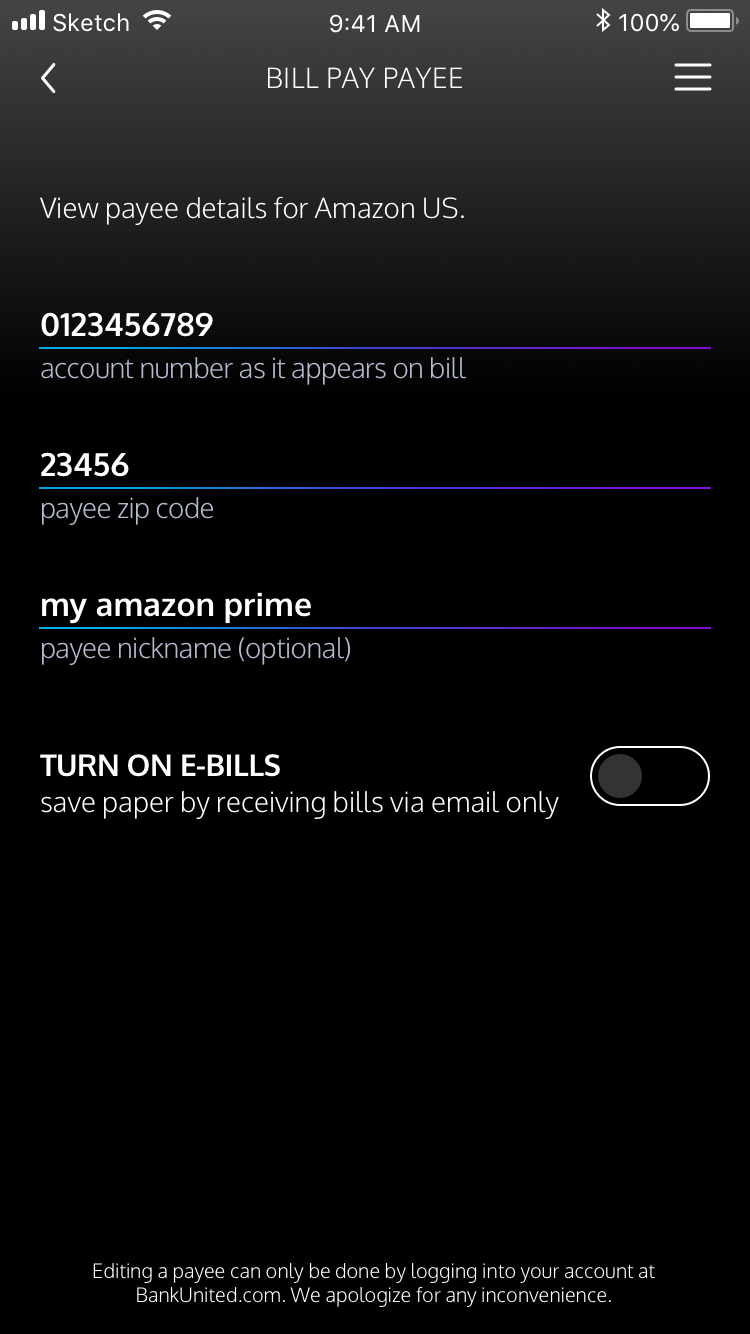
Task: Open the hamburger menu
Action: click(x=692, y=78)
